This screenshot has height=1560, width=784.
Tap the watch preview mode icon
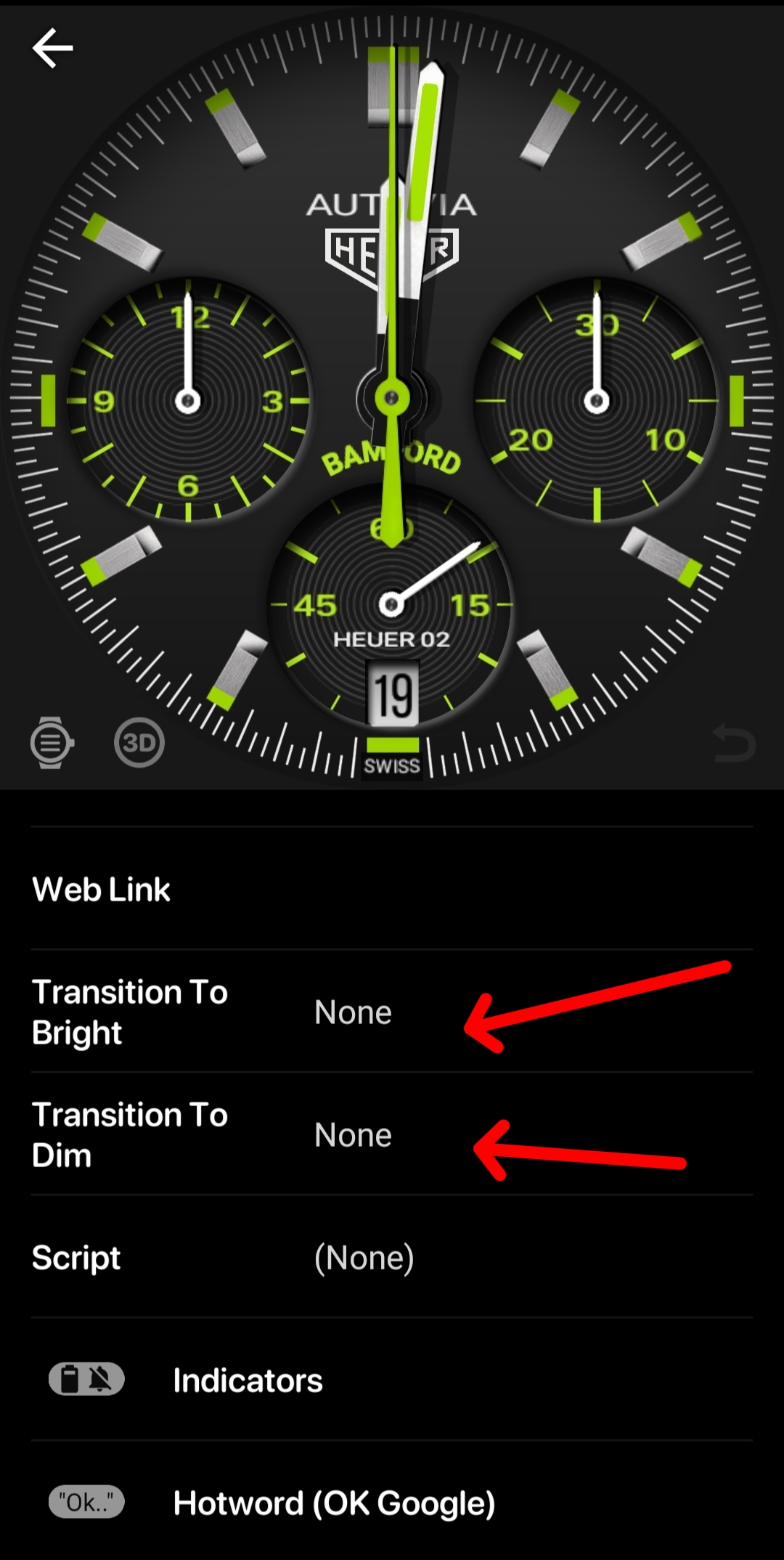point(51,742)
